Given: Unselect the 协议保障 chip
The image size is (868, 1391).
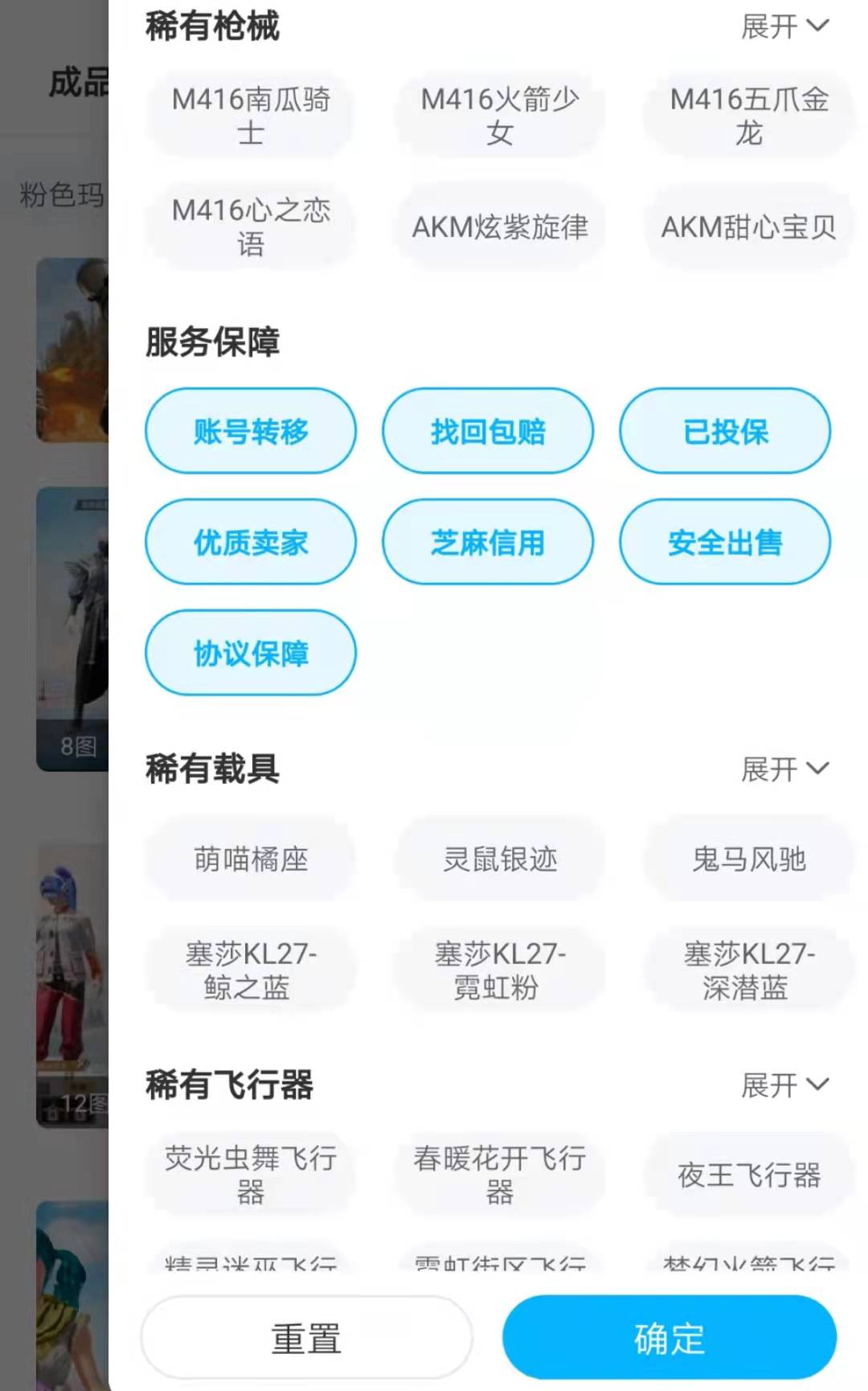Looking at the screenshot, I should point(251,653).
